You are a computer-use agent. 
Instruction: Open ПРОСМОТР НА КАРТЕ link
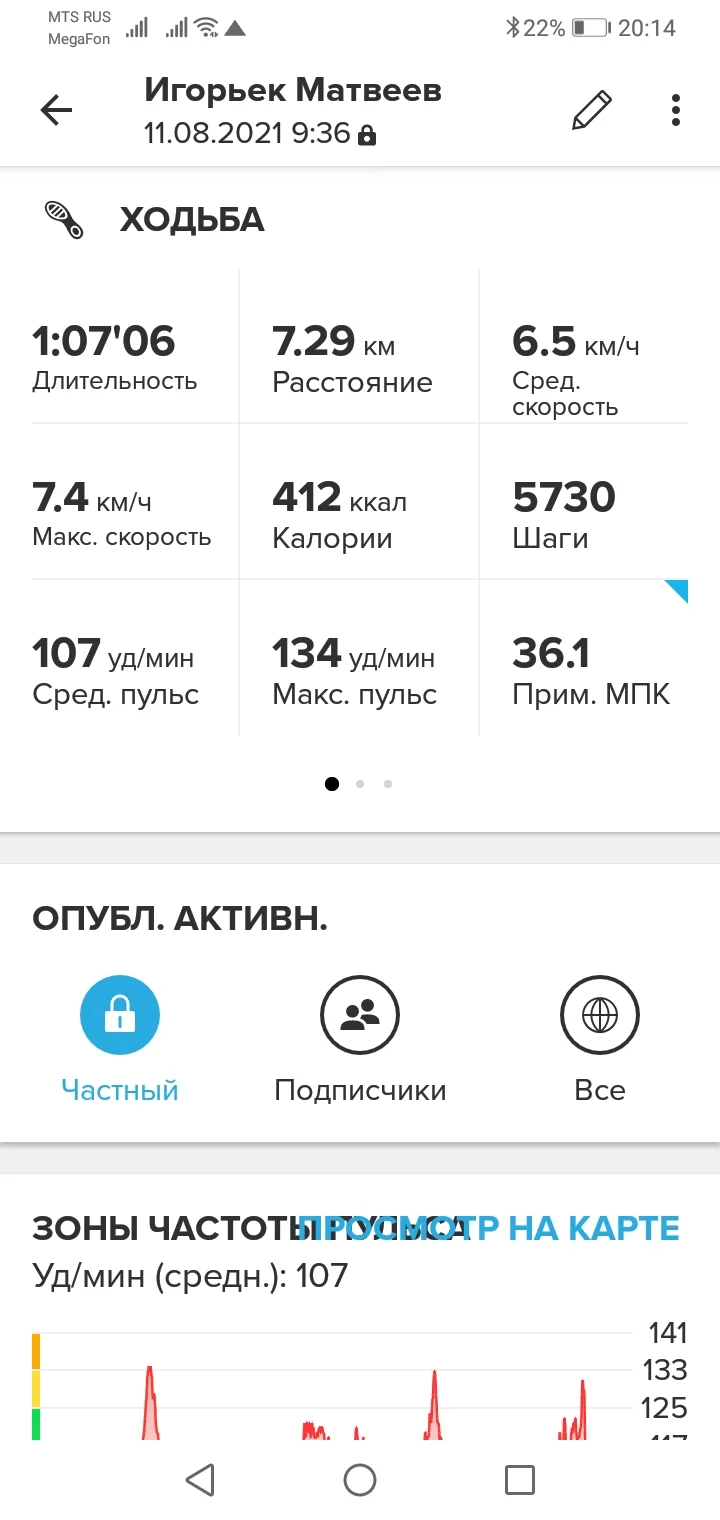click(x=488, y=1227)
